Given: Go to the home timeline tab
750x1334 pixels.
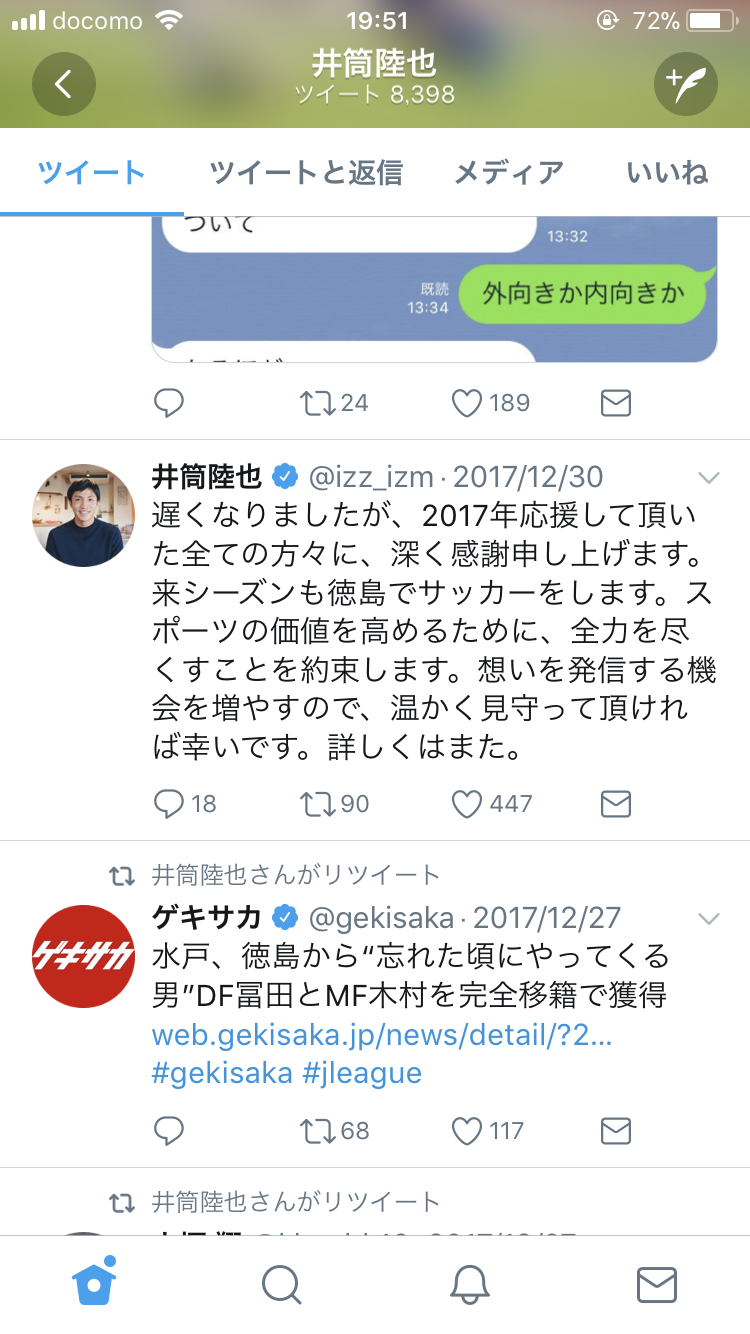Looking at the screenshot, I should pos(94,1284).
